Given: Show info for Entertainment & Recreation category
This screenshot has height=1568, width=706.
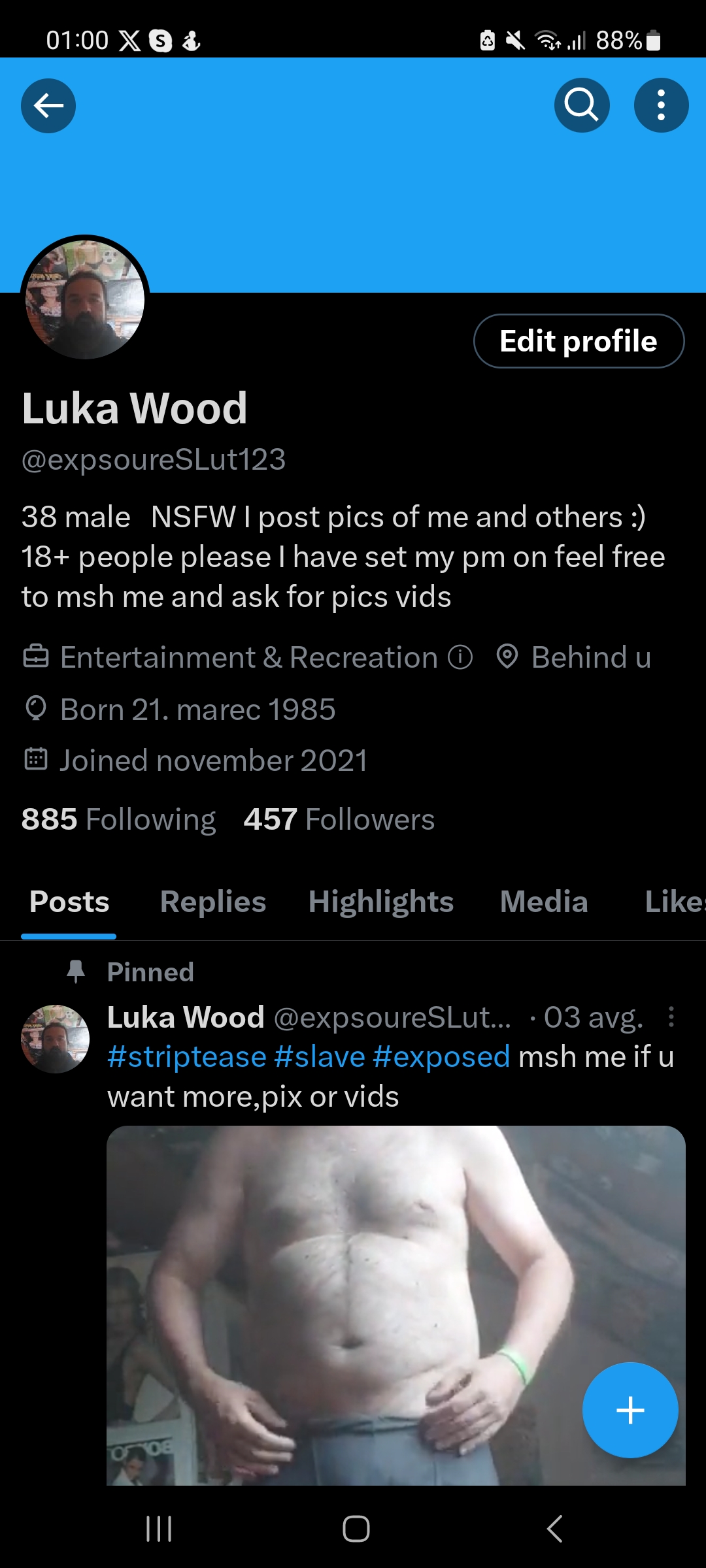Looking at the screenshot, I should (460, 657).
